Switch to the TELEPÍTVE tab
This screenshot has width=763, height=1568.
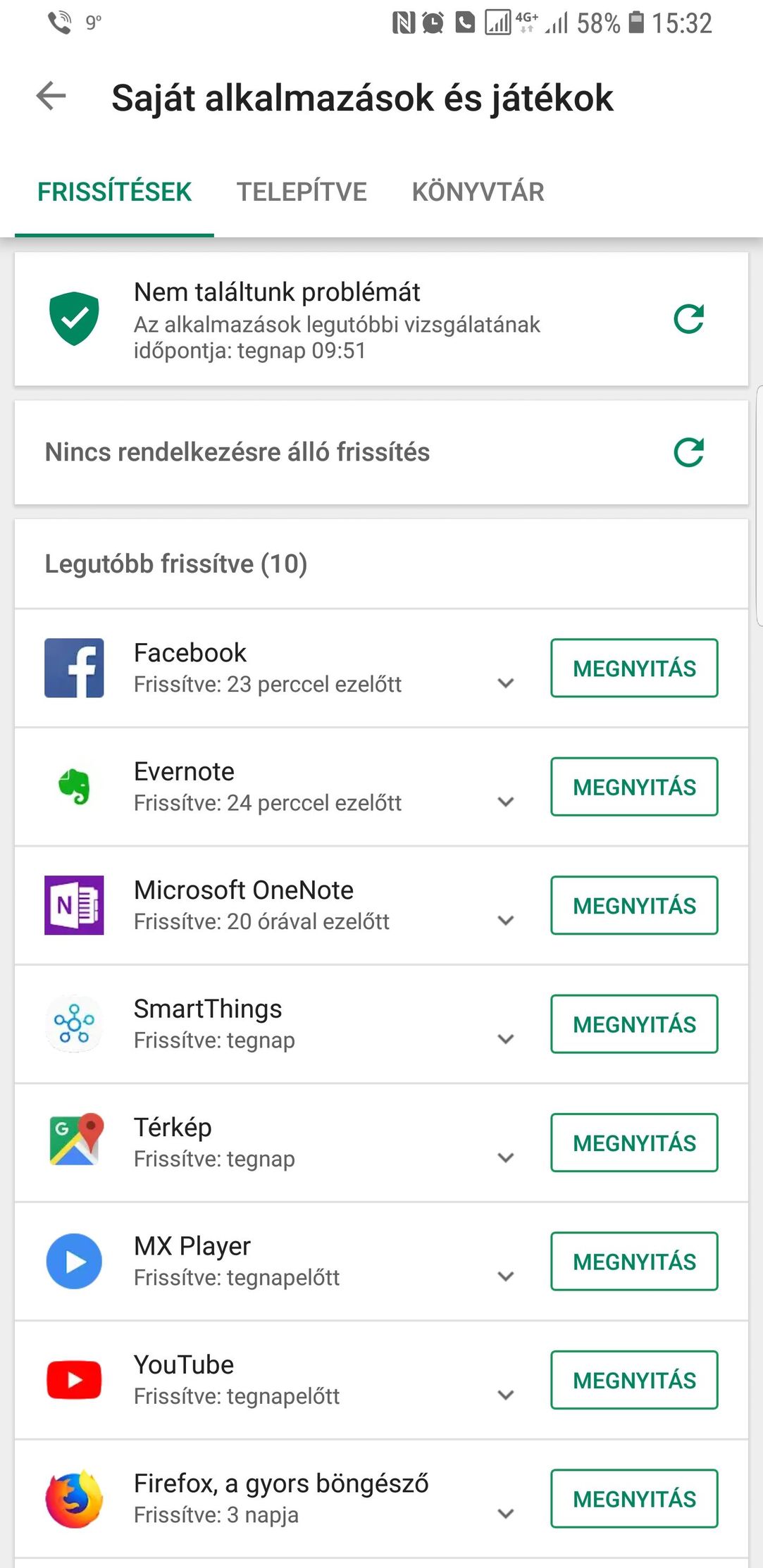[302, 192]
